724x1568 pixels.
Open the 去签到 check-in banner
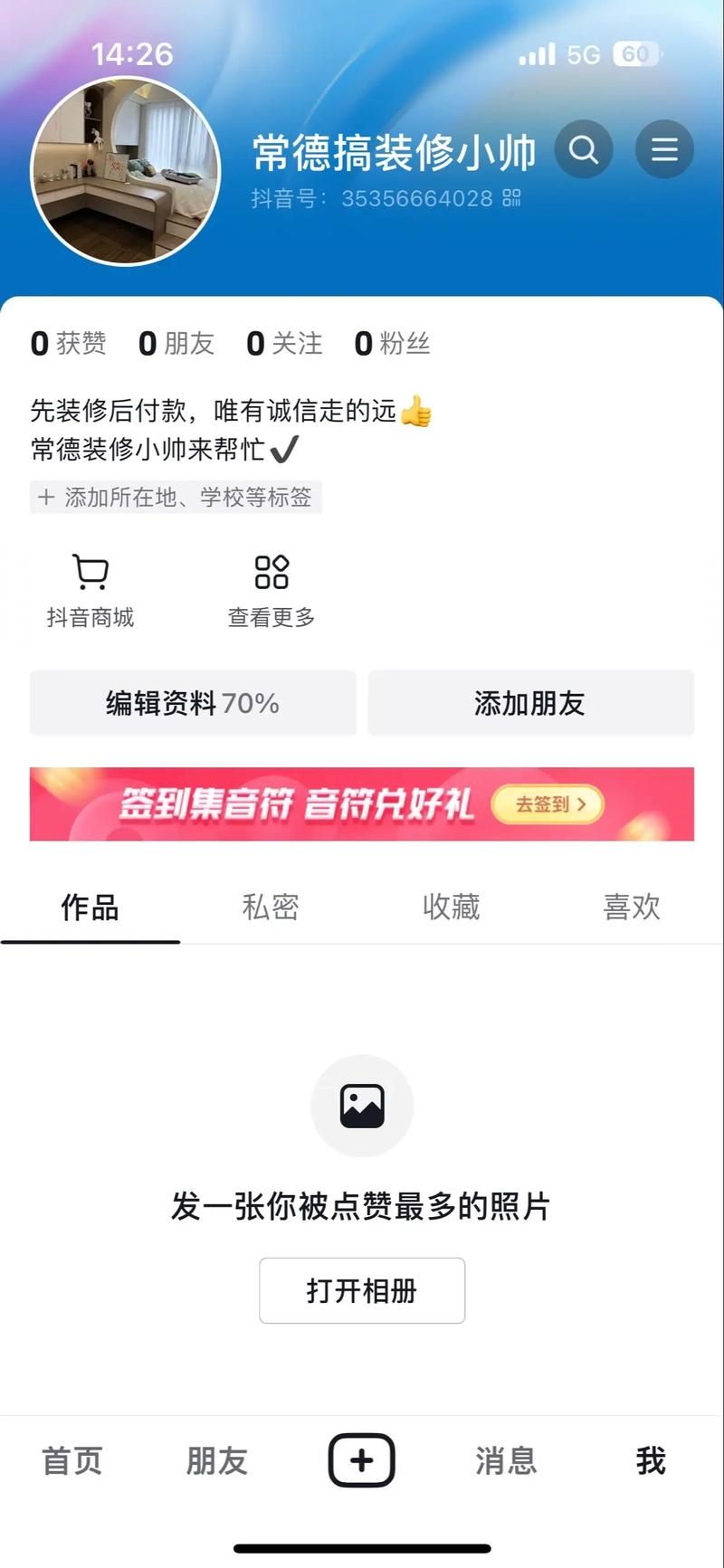click(548, 803)
